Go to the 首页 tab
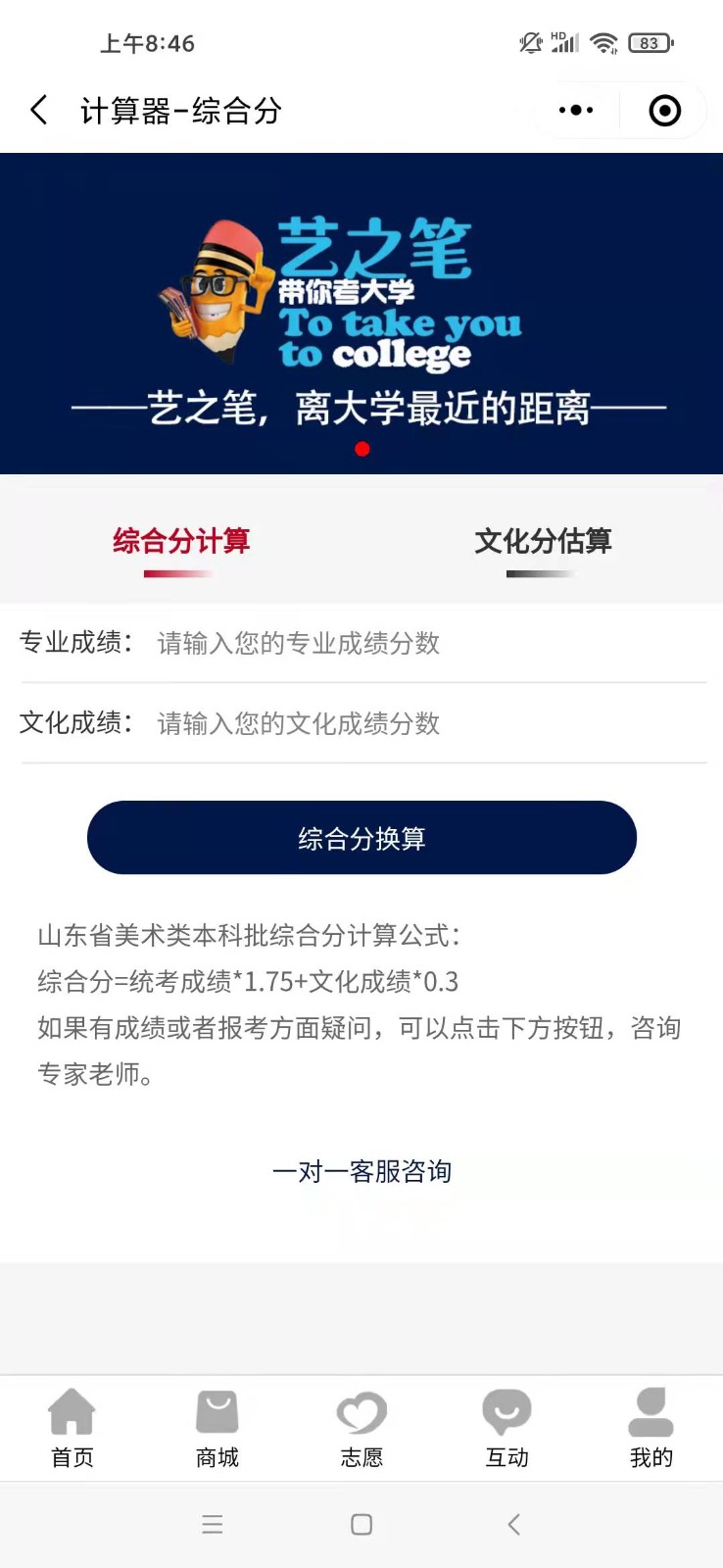The image size is (723, 1568). point(72,1428)
